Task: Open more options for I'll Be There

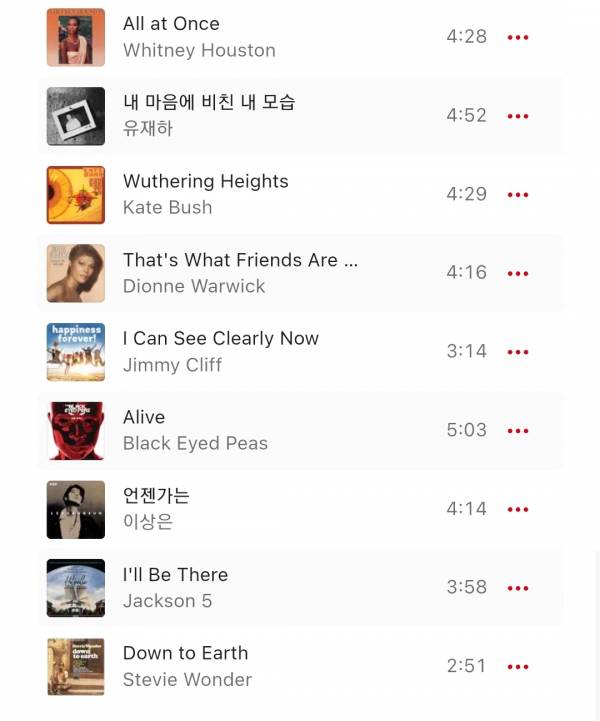Action: [517, 588]
